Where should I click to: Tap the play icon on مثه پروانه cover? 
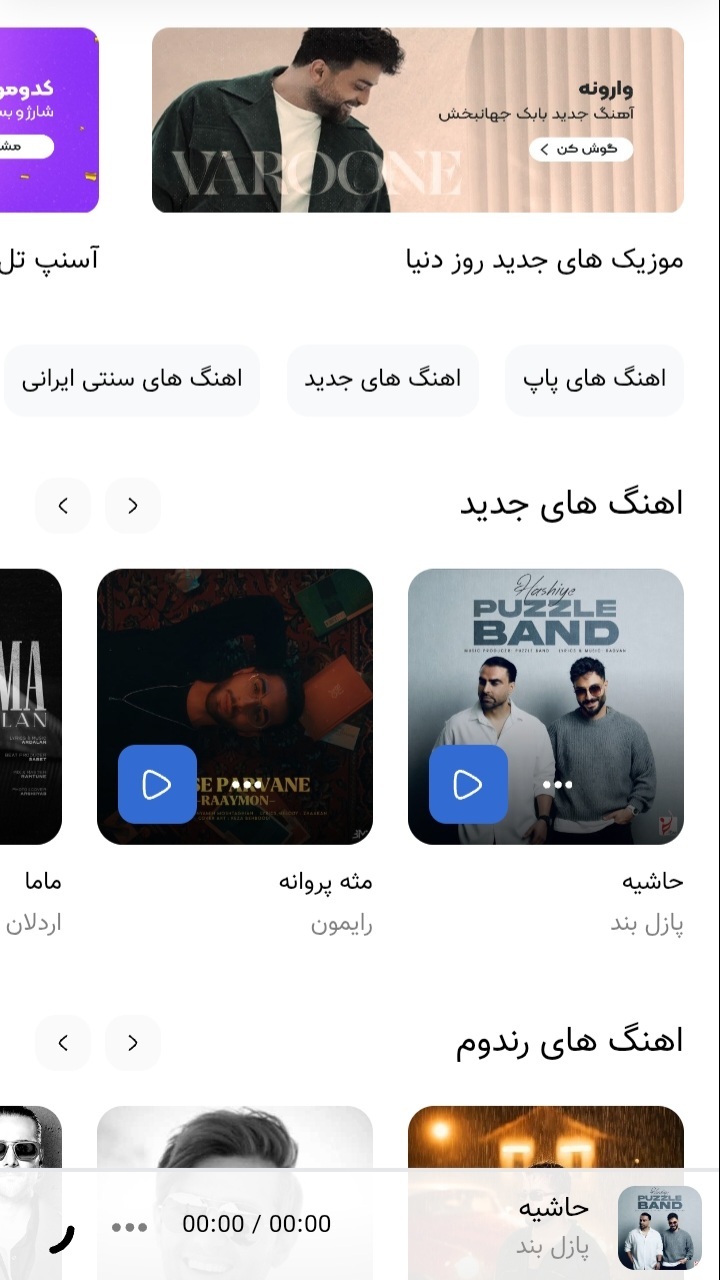click(x=157, y=784)
